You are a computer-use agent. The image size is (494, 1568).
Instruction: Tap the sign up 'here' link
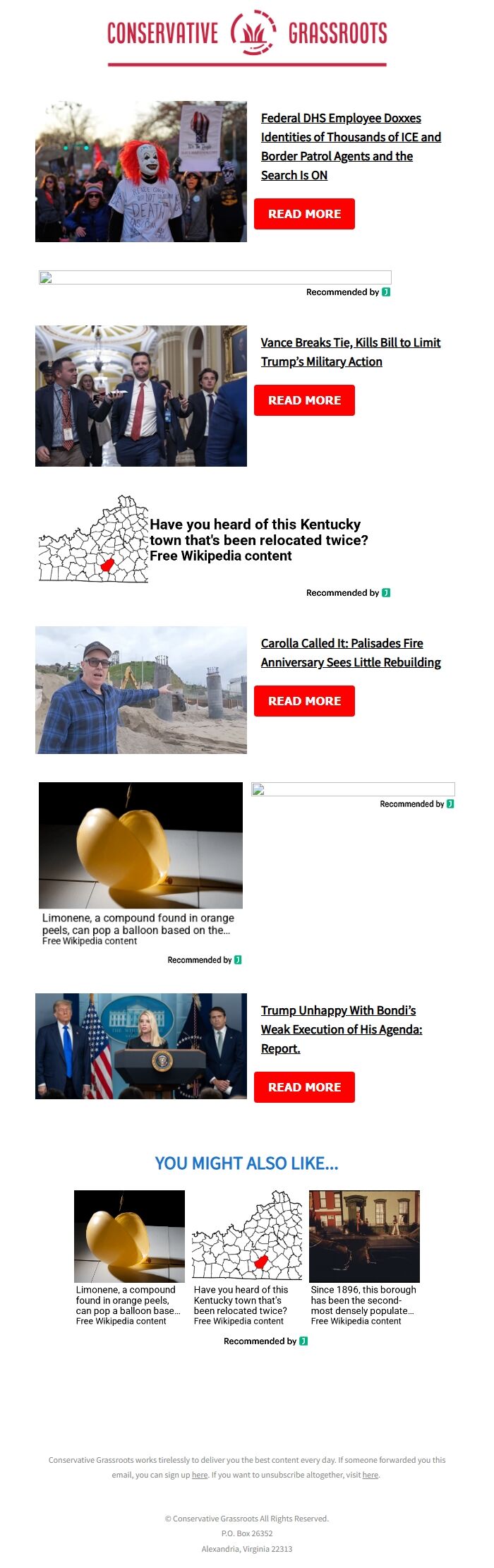(200, 1475)
